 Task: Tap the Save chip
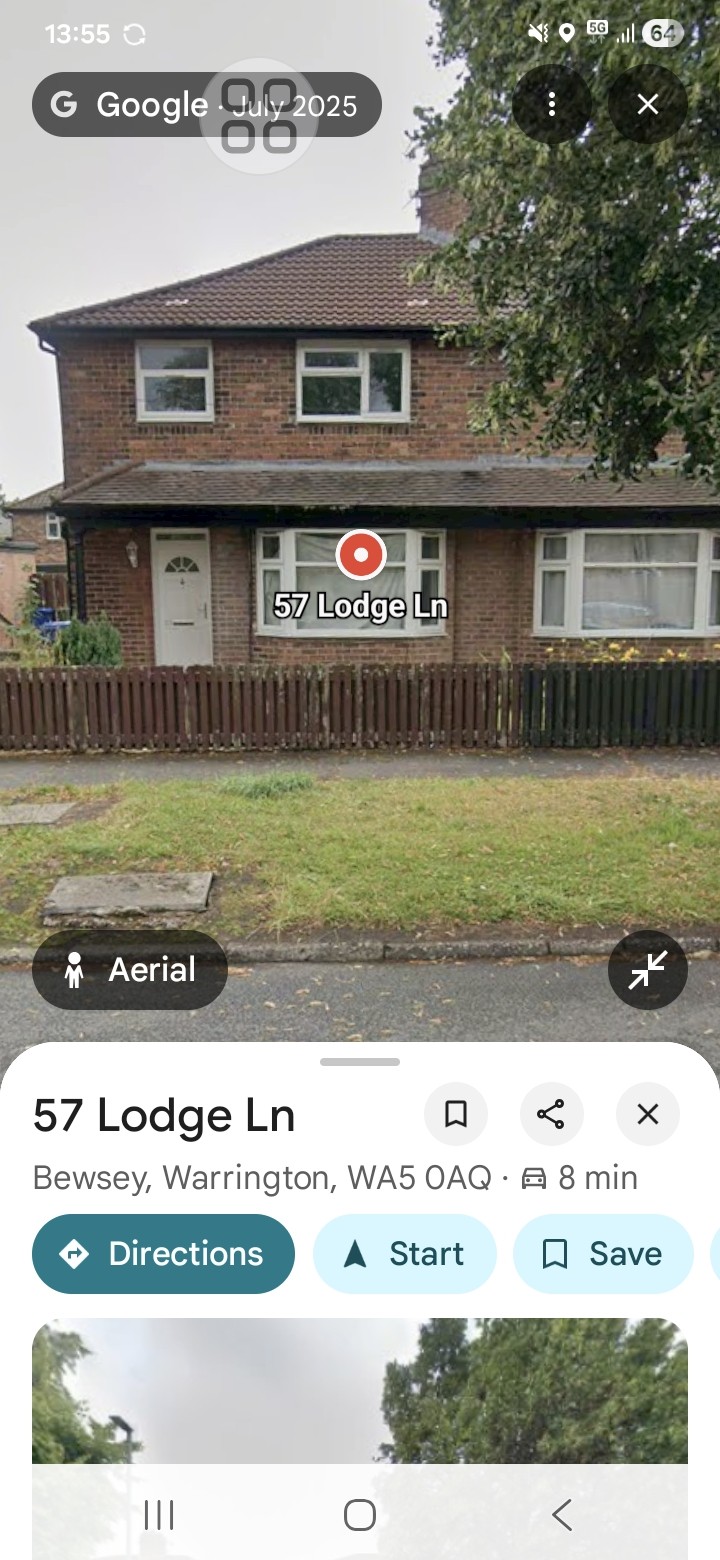pyautogui.click(x=603, y=1254)
